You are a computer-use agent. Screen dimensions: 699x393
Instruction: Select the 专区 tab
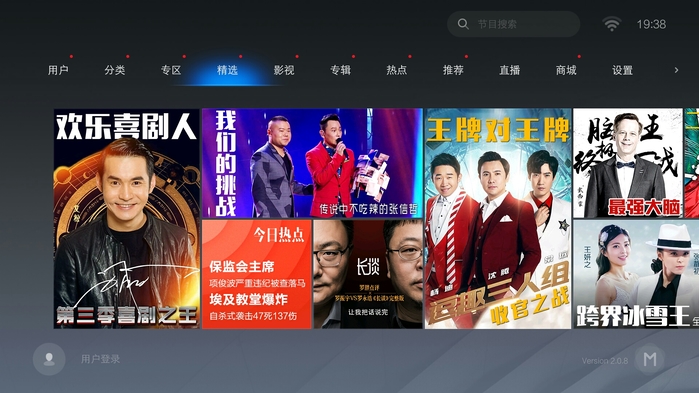(x=171, y=70)
